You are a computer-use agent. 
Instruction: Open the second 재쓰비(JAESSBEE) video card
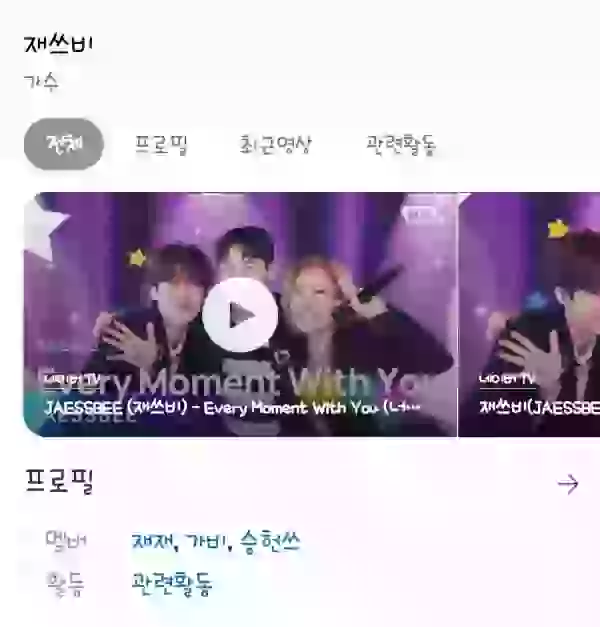pos(530,315)
